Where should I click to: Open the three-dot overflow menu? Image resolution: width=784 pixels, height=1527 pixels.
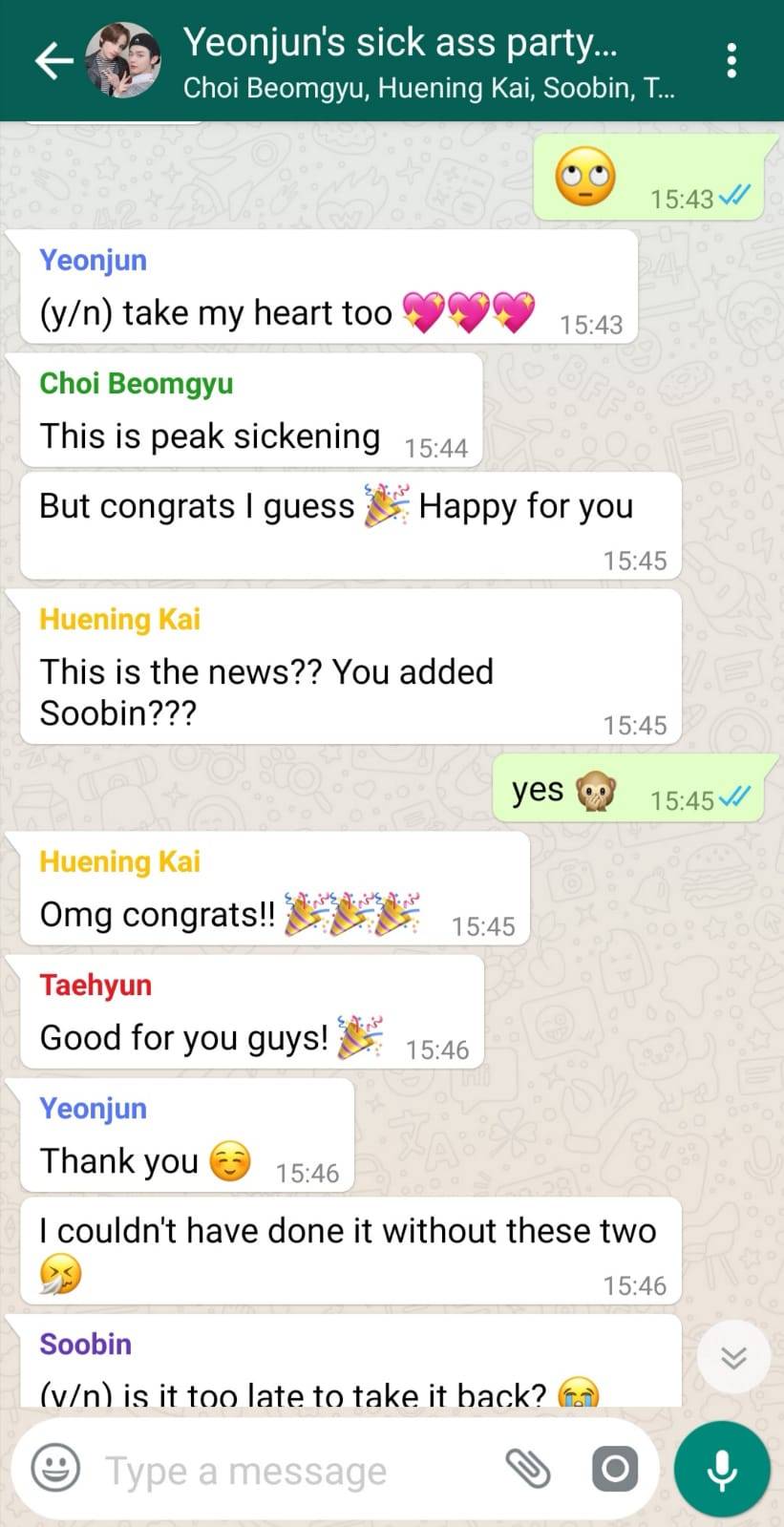pyautogui.click(x=731, y=61)
